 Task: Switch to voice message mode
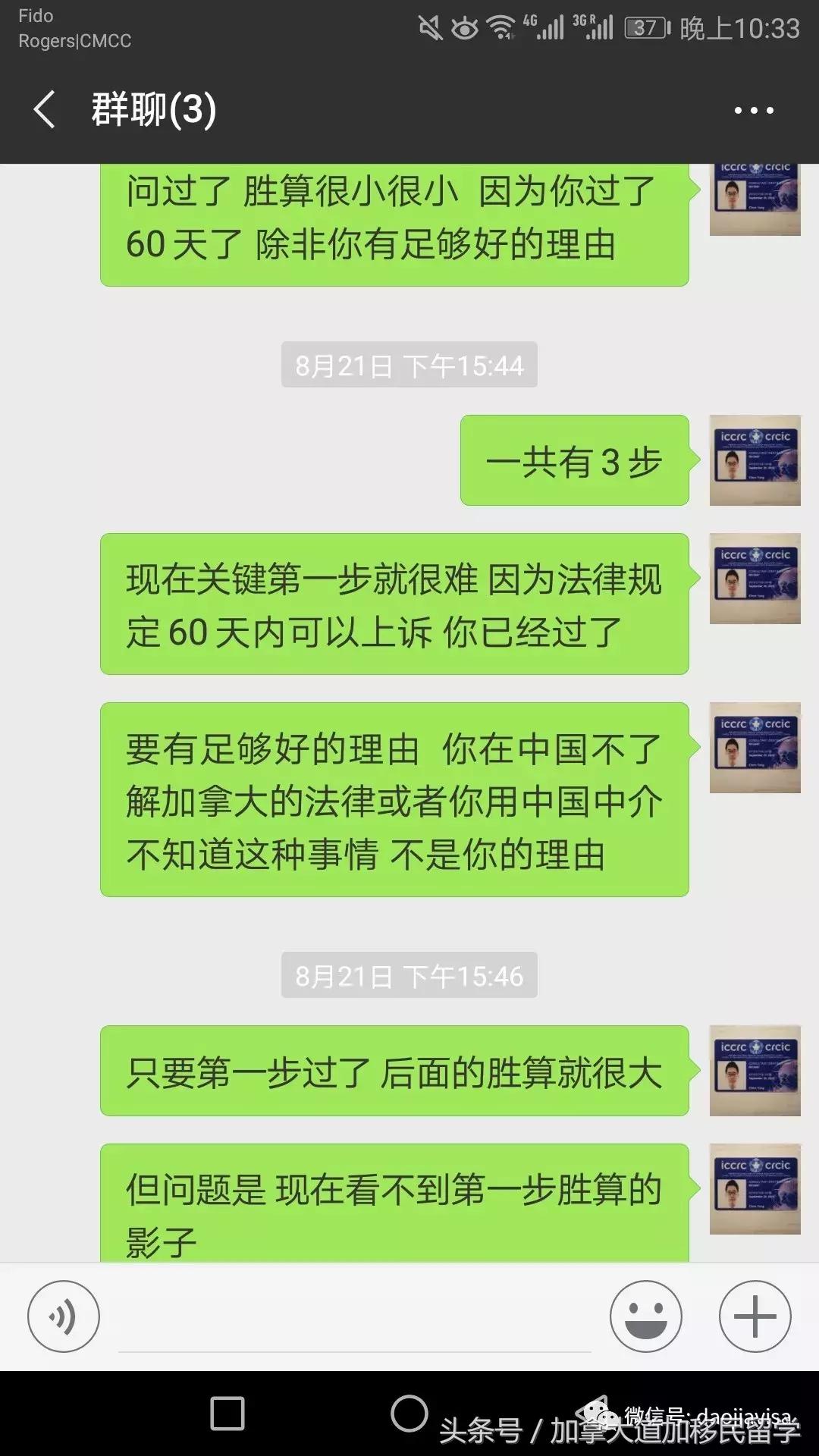[64, 1317]
